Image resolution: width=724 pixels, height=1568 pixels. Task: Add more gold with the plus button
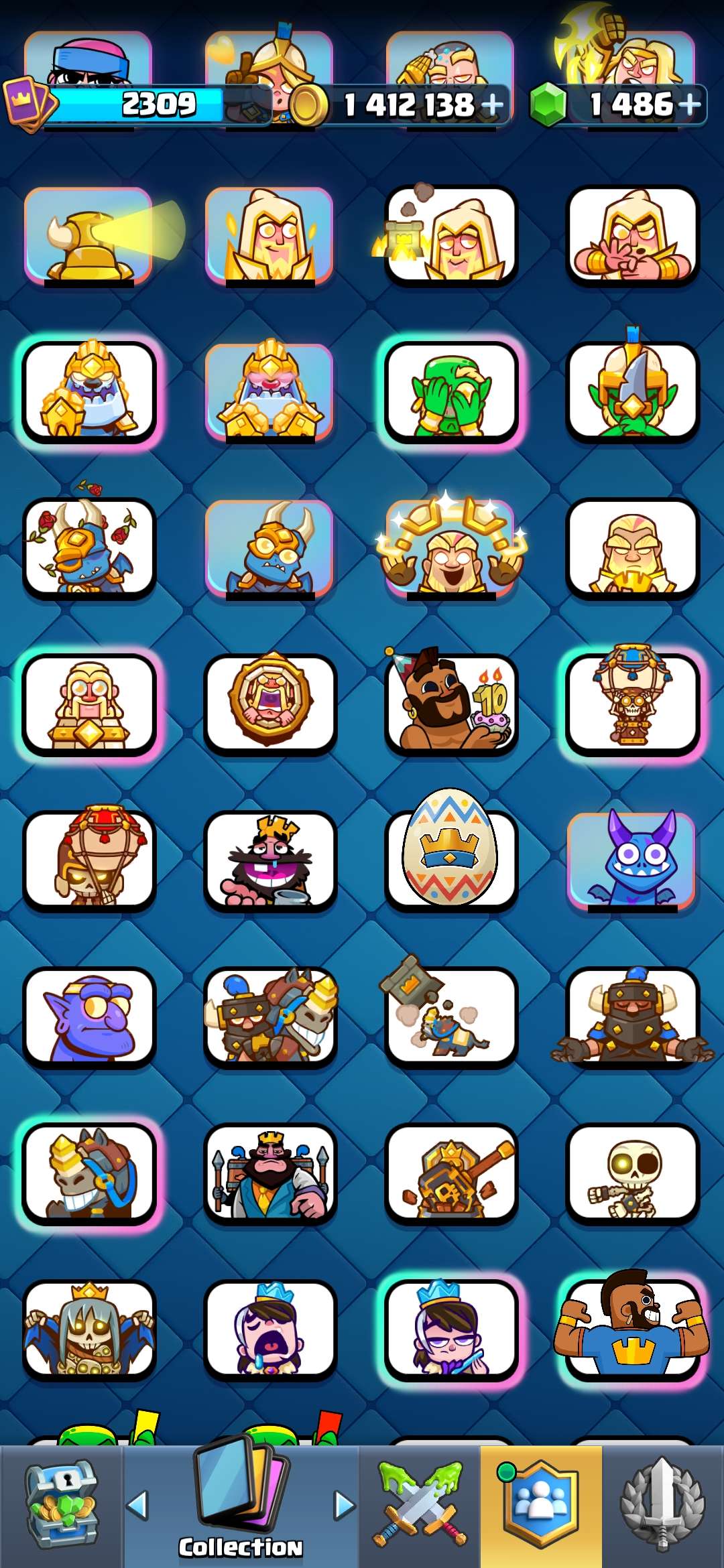(493, 105)
